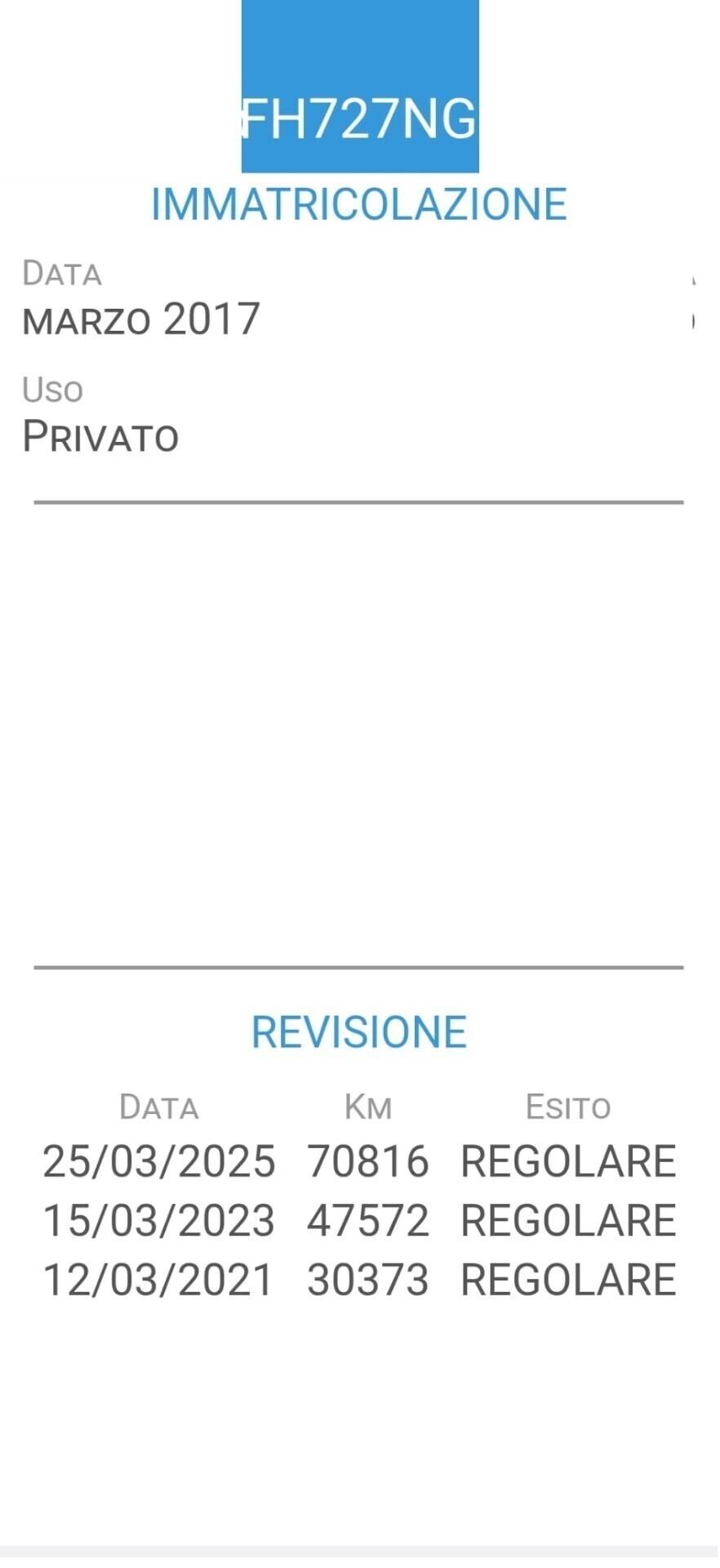Click the USO field label
Viewport: 720px width, 1568px height.
click(51, 390)
